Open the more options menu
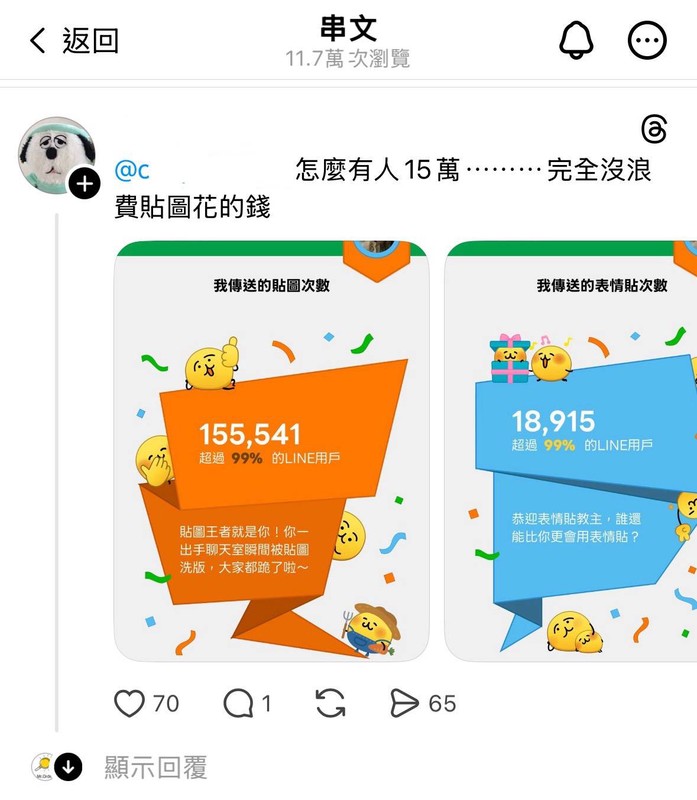The image size is (697, 800). [x=647, y=41]
